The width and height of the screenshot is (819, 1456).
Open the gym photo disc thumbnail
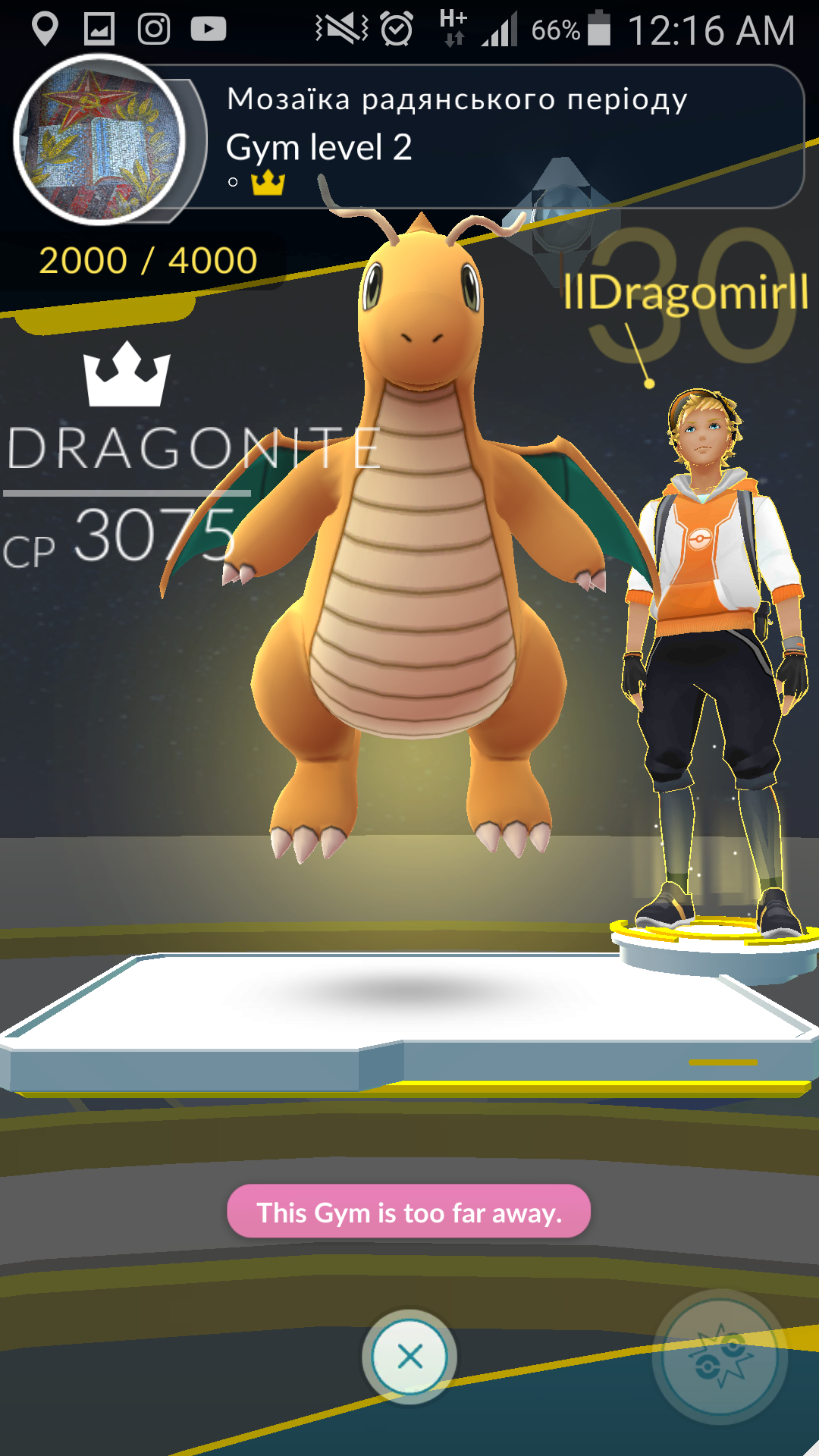pos(99,141)
